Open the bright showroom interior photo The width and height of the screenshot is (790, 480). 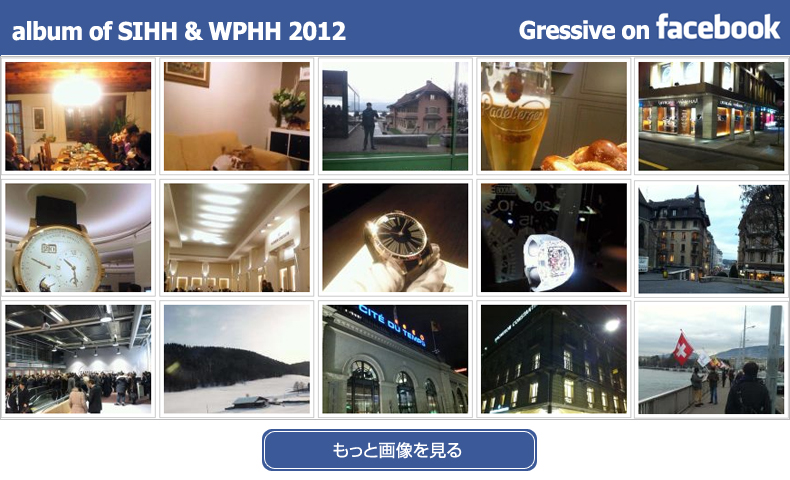tap(237, 237)
